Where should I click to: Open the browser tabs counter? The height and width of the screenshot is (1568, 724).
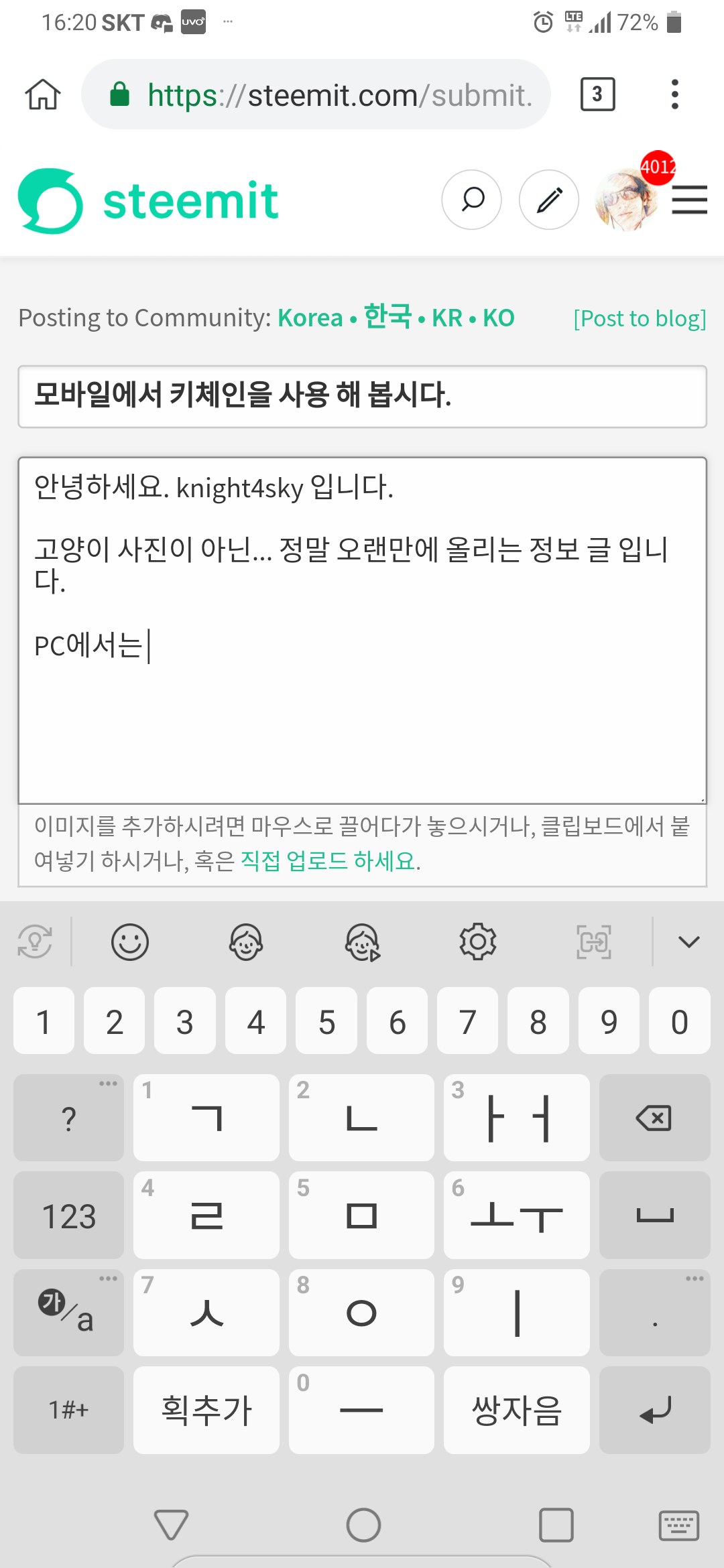(x=597, y=94)
